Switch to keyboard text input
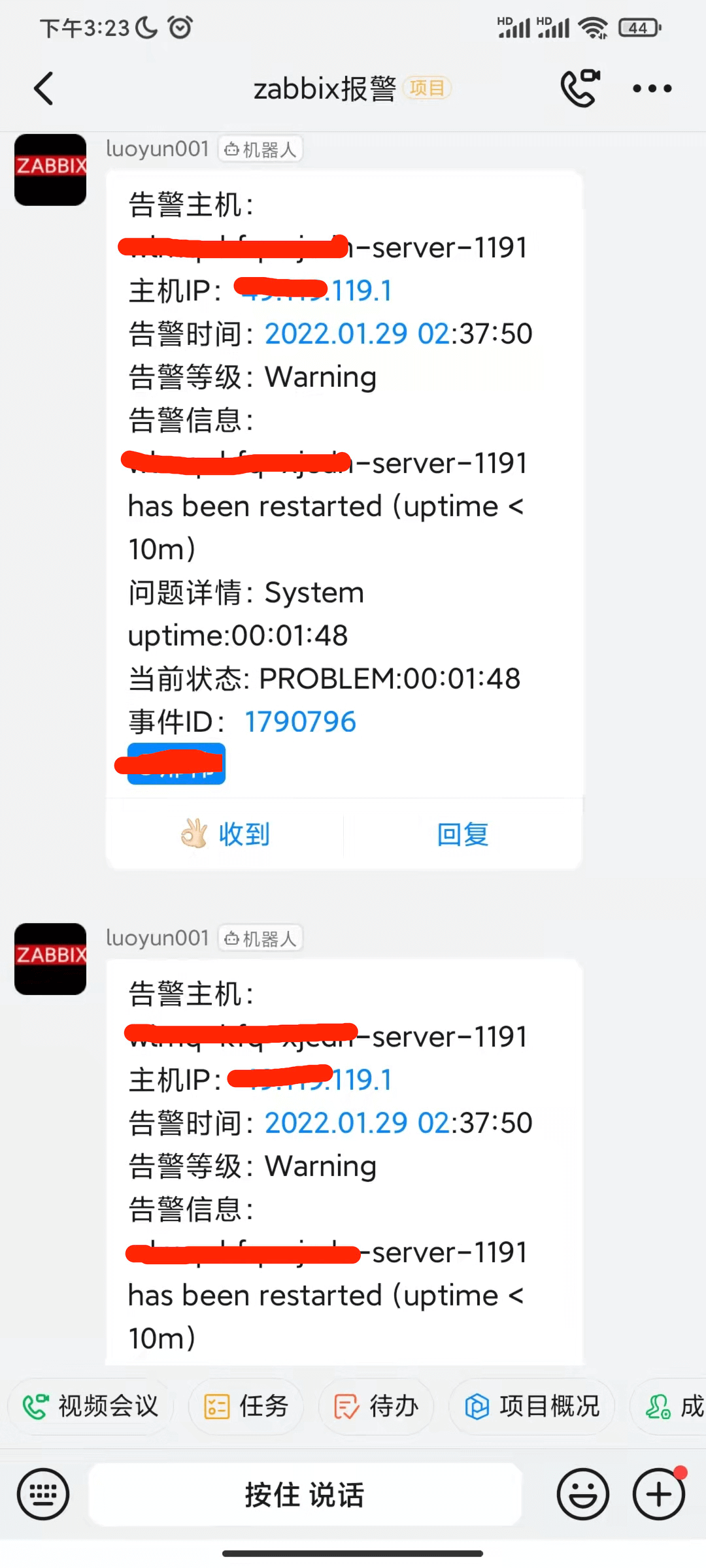Viewport: 706px width, 1568px height. [x=43, y=1494]
